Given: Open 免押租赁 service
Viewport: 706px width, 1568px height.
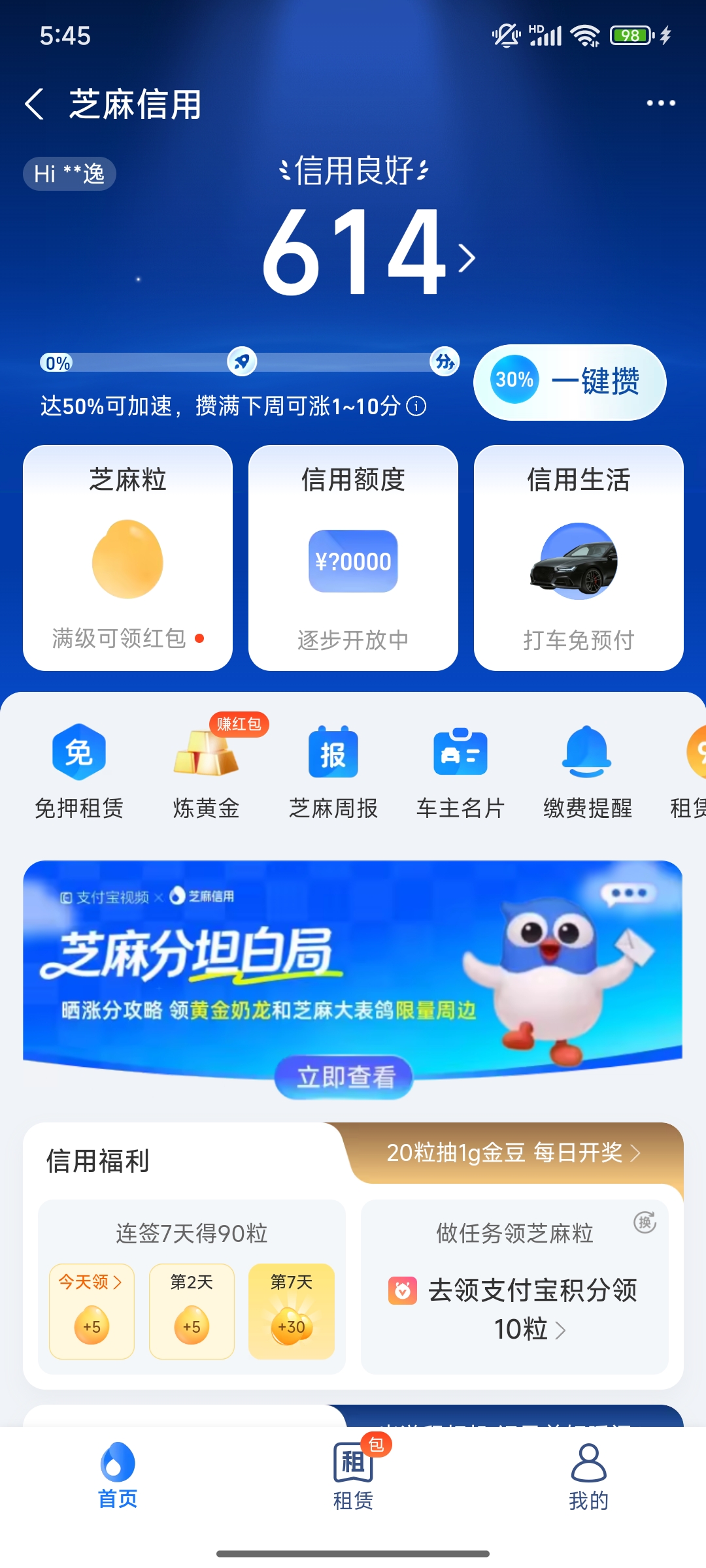Looking at the screenshot, I should (x=79, y=771).
